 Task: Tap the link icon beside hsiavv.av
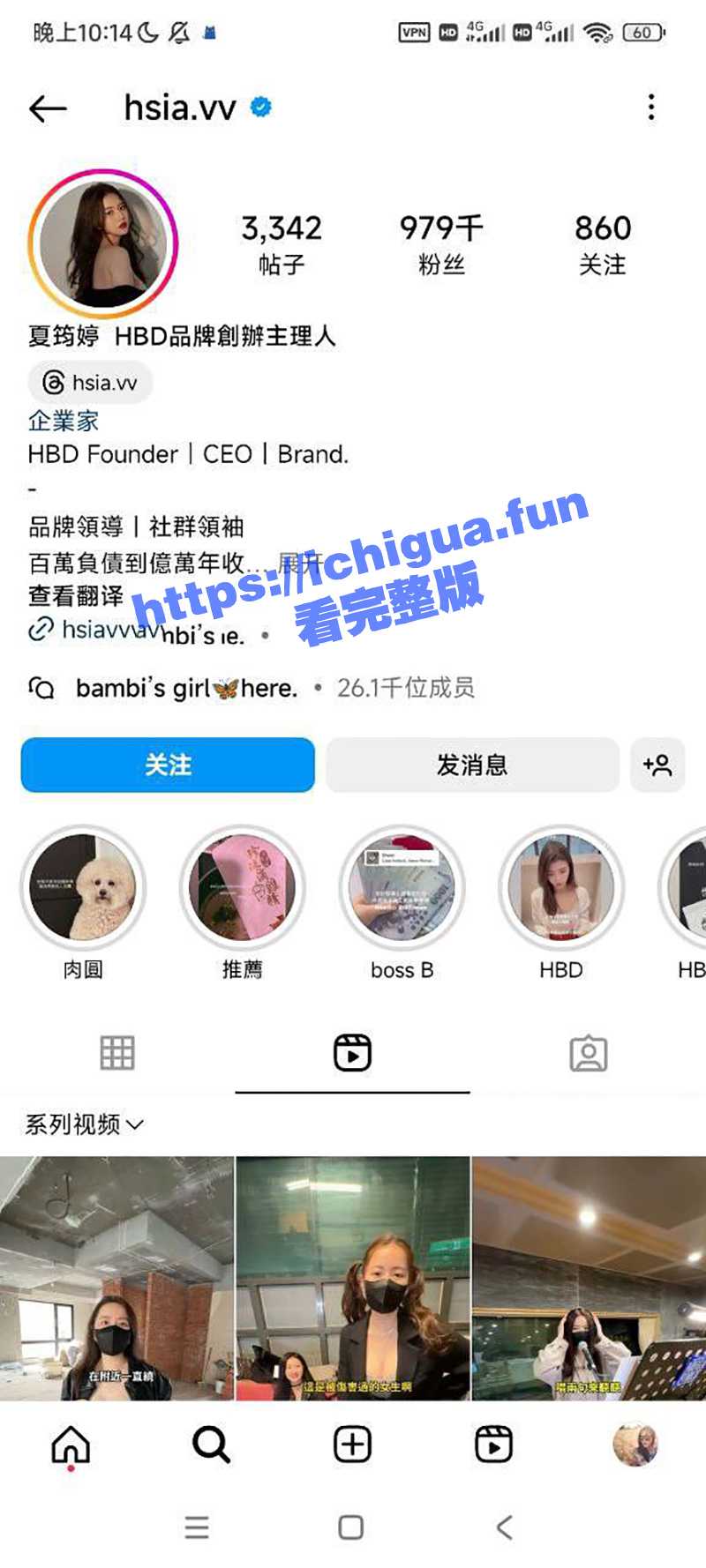click(39, 631)
